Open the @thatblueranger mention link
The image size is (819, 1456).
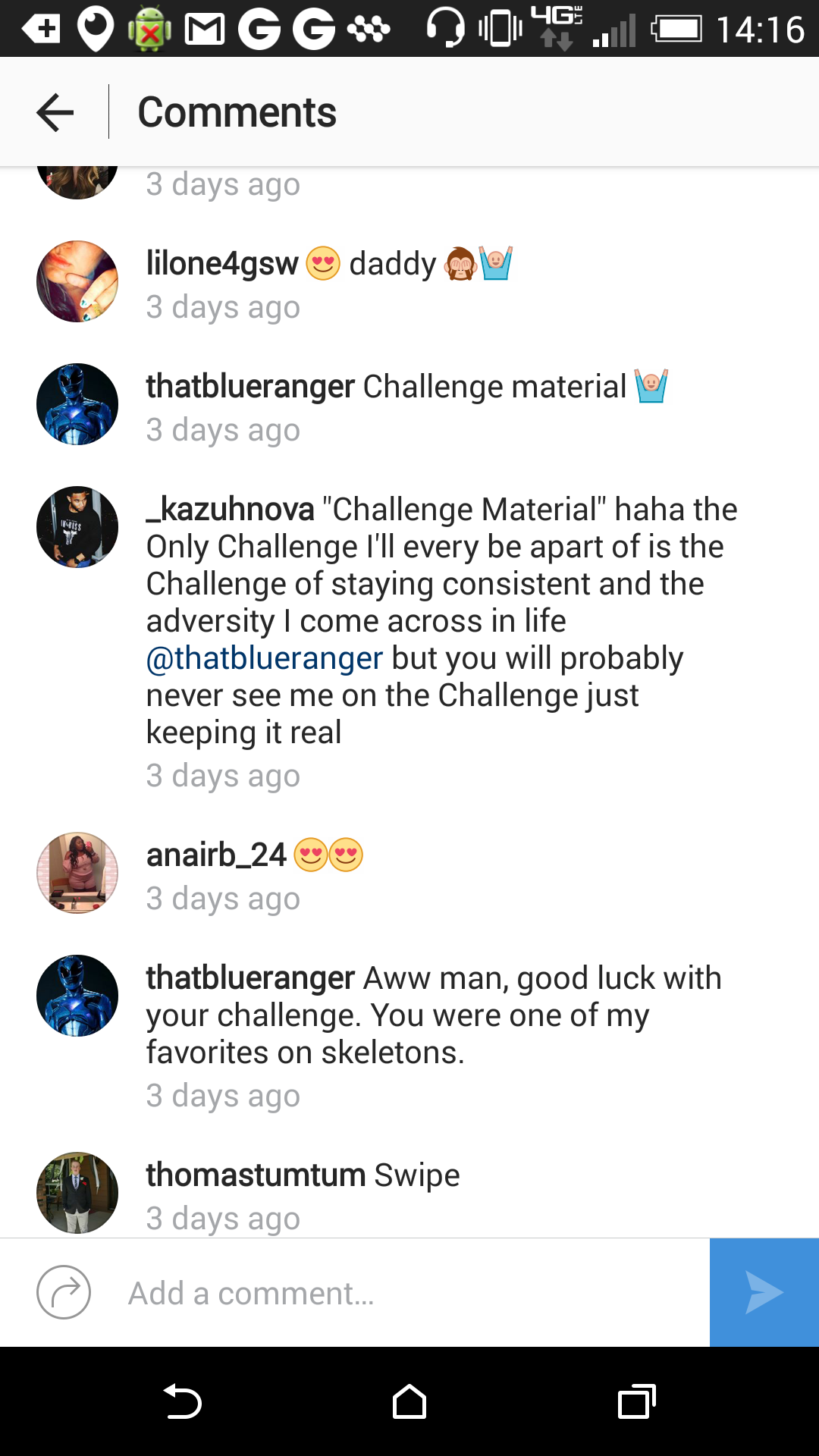pos(265,657)
